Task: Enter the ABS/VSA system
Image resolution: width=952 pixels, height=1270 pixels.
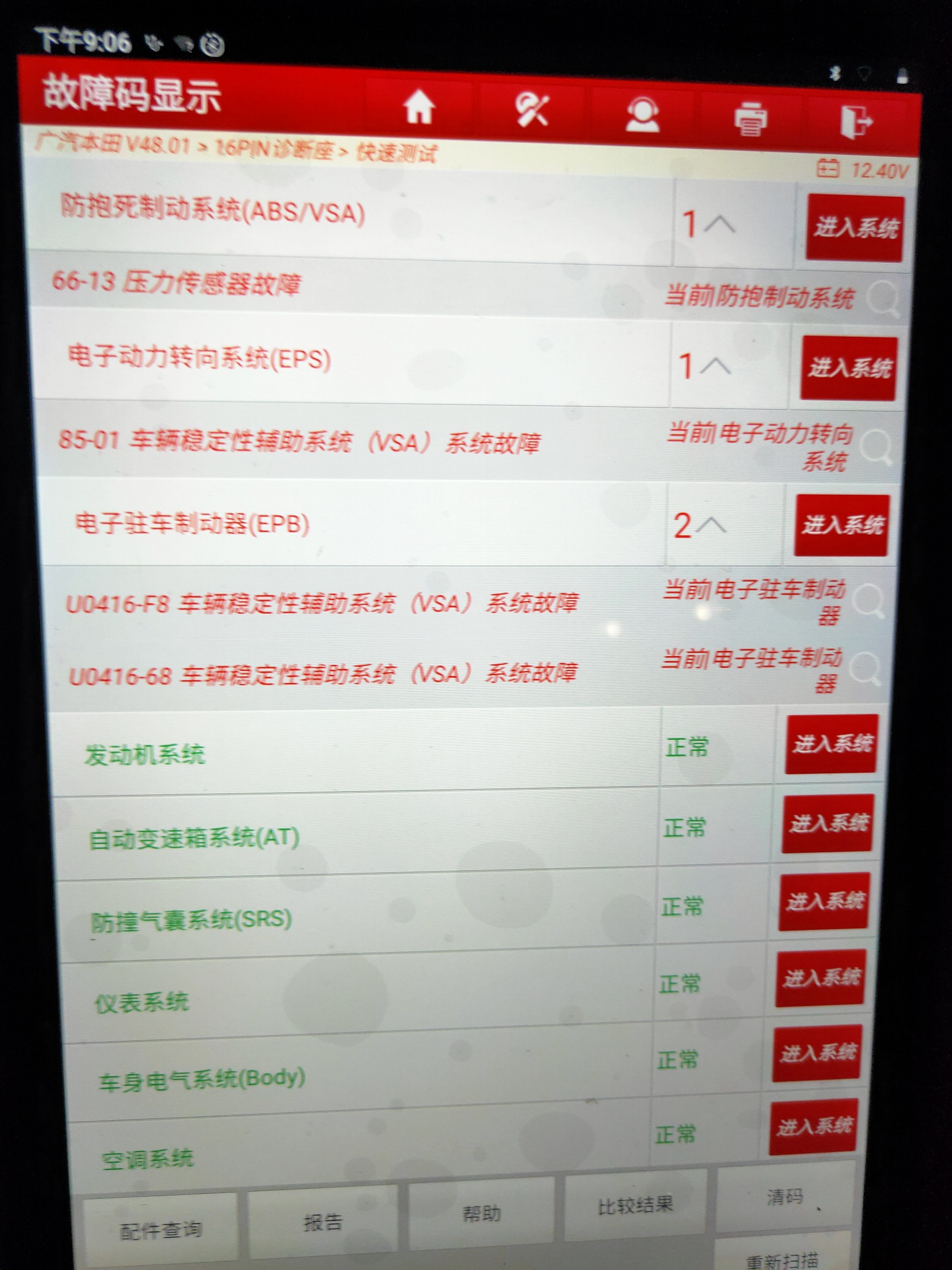Action: coord(855,229)
